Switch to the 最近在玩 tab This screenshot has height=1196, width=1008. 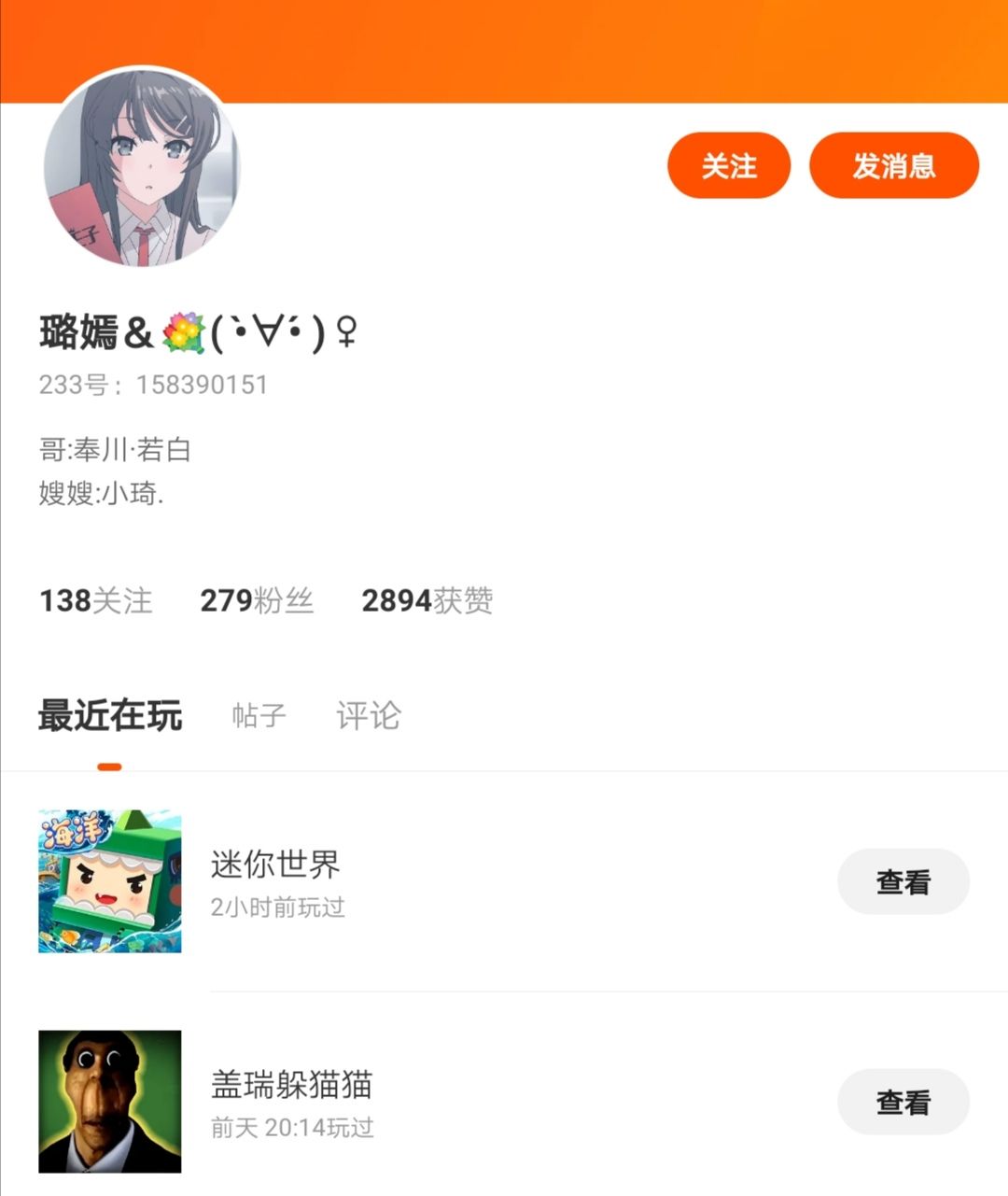110,716
